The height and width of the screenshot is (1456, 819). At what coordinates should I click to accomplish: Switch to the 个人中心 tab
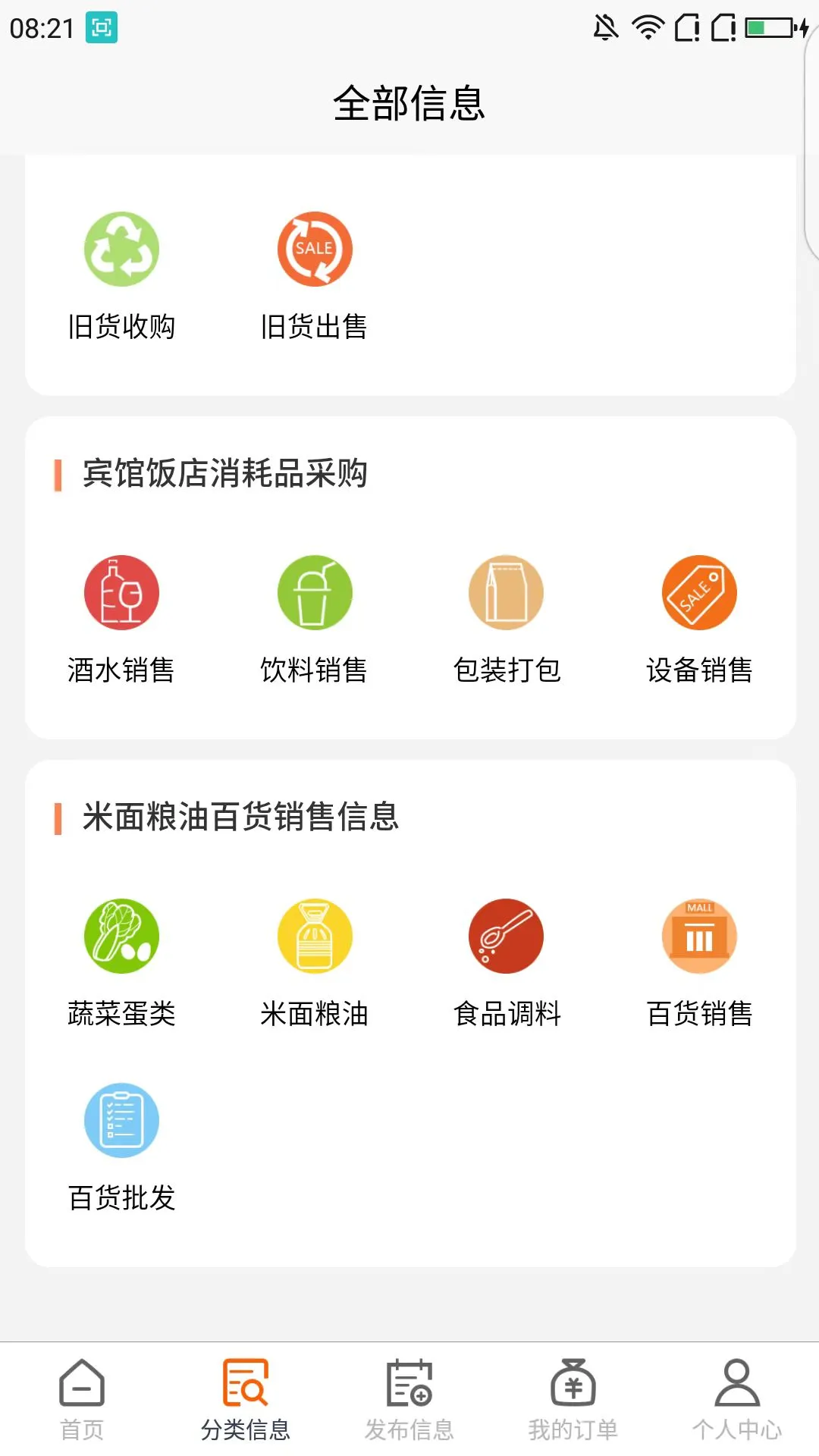pos(737,1399)
